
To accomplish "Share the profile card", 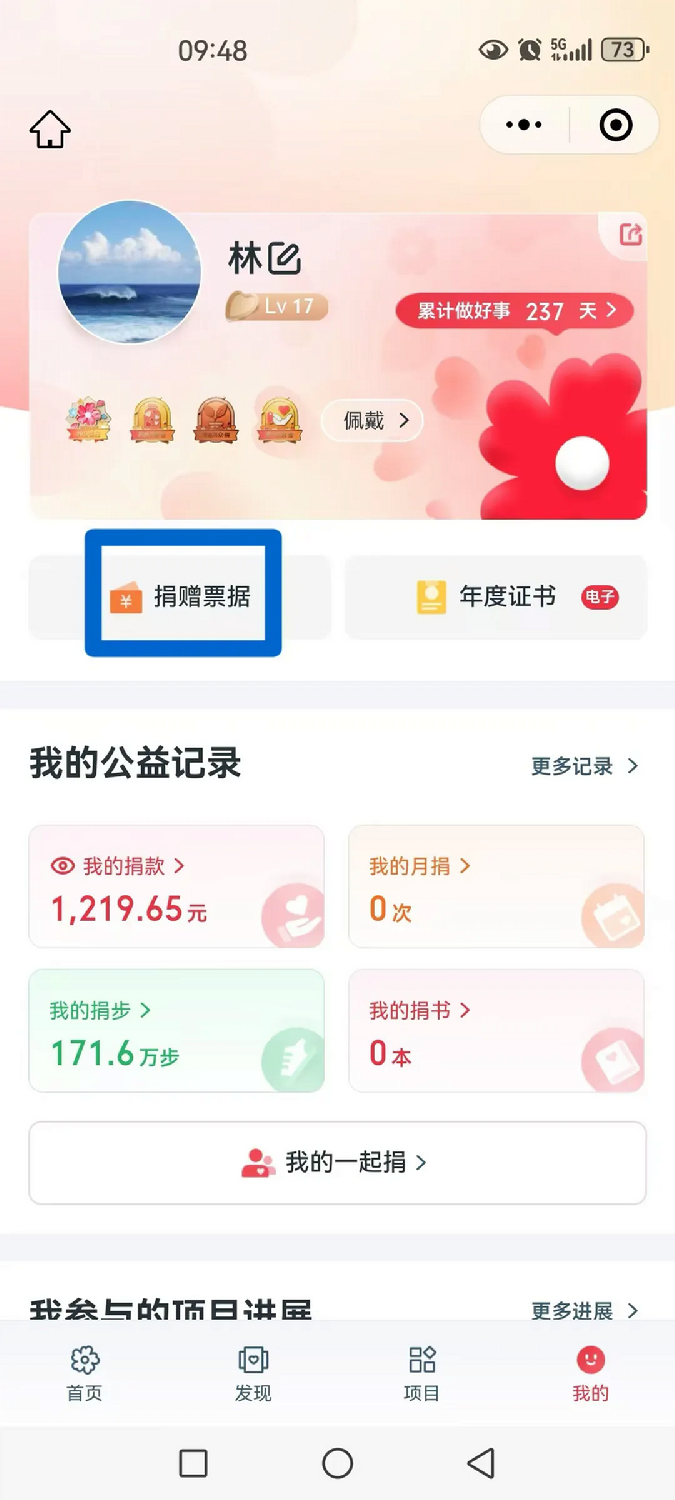I will tap(630, 234).
